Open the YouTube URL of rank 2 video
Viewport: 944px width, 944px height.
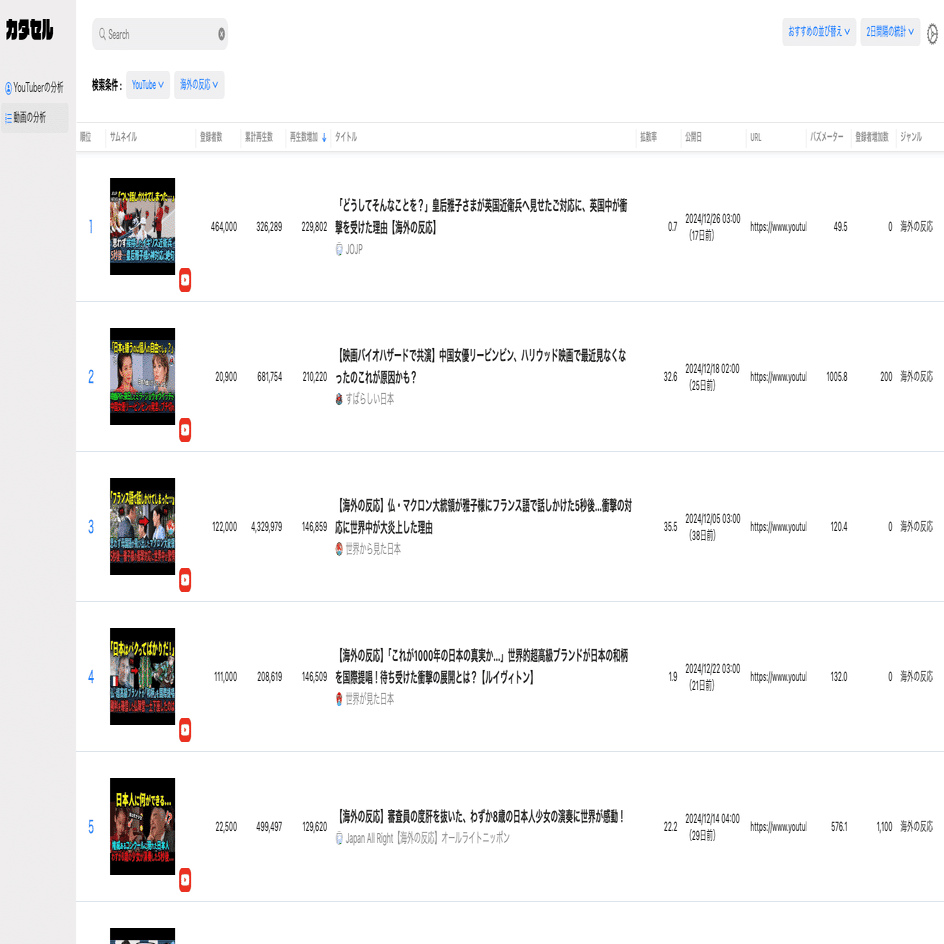[x=778, y=377]
